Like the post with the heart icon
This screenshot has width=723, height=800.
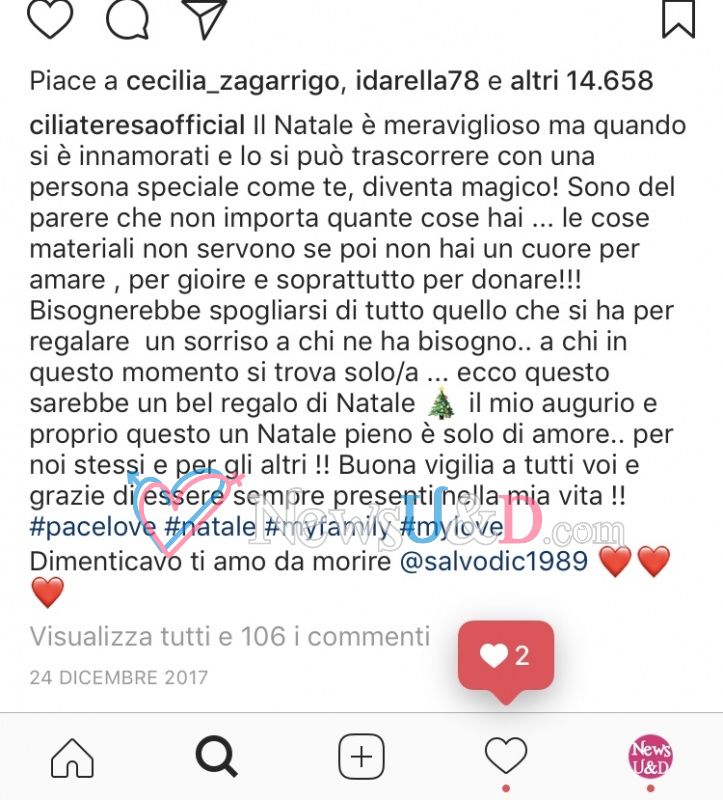click(x=49, y=18)
